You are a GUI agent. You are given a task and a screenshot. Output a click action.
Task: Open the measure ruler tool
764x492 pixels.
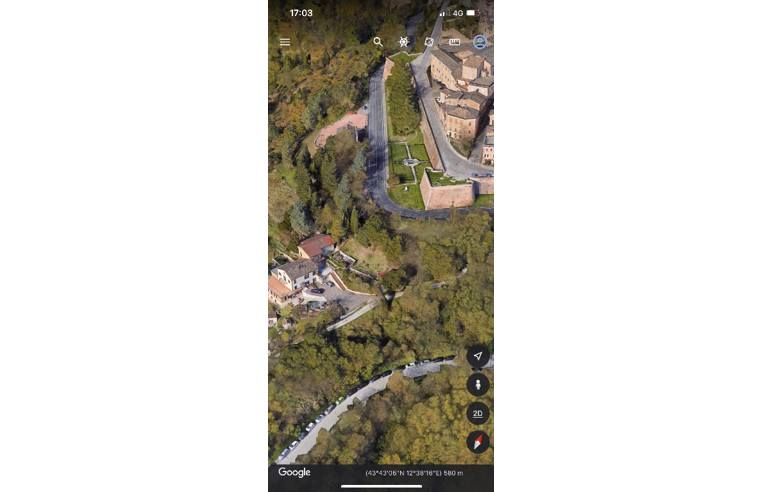tap(455, 42)
